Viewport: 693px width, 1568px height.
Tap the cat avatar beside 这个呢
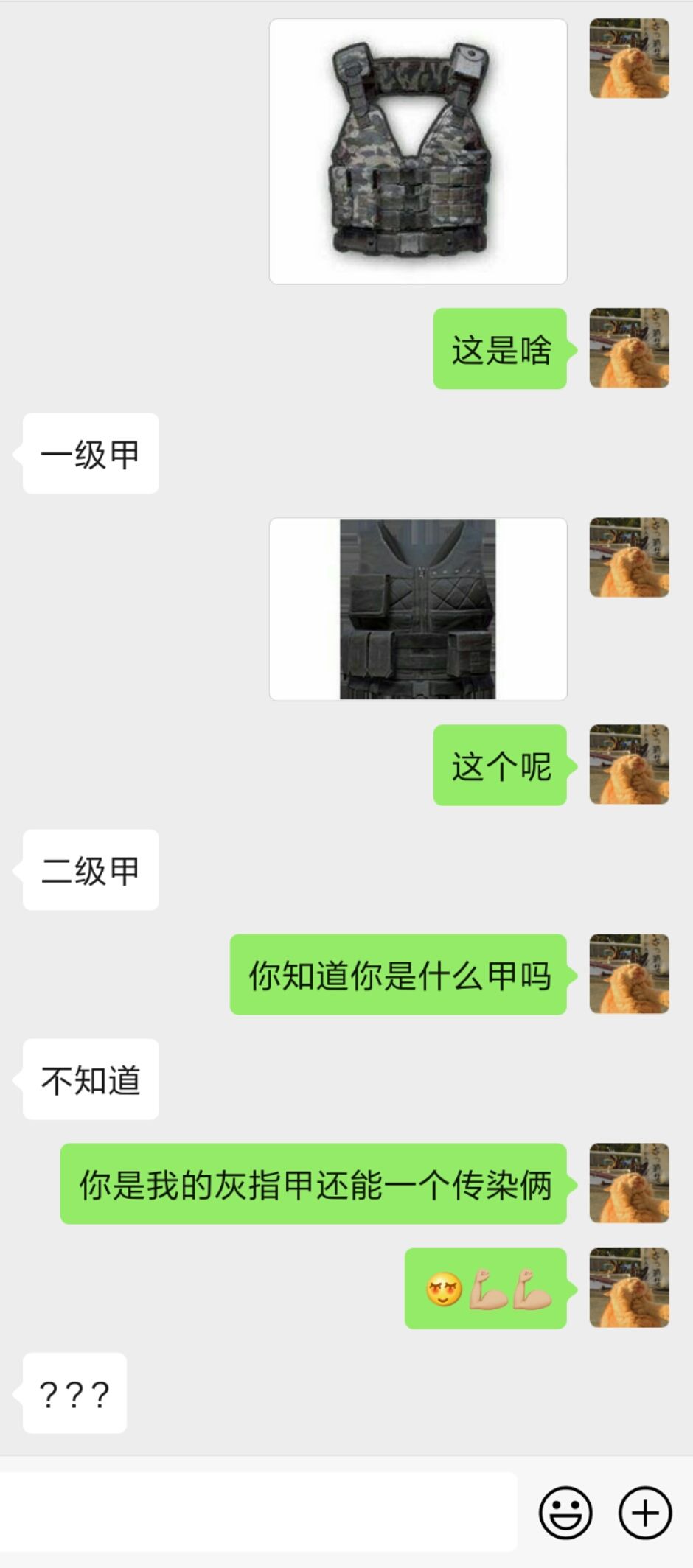tap(629, 764)
